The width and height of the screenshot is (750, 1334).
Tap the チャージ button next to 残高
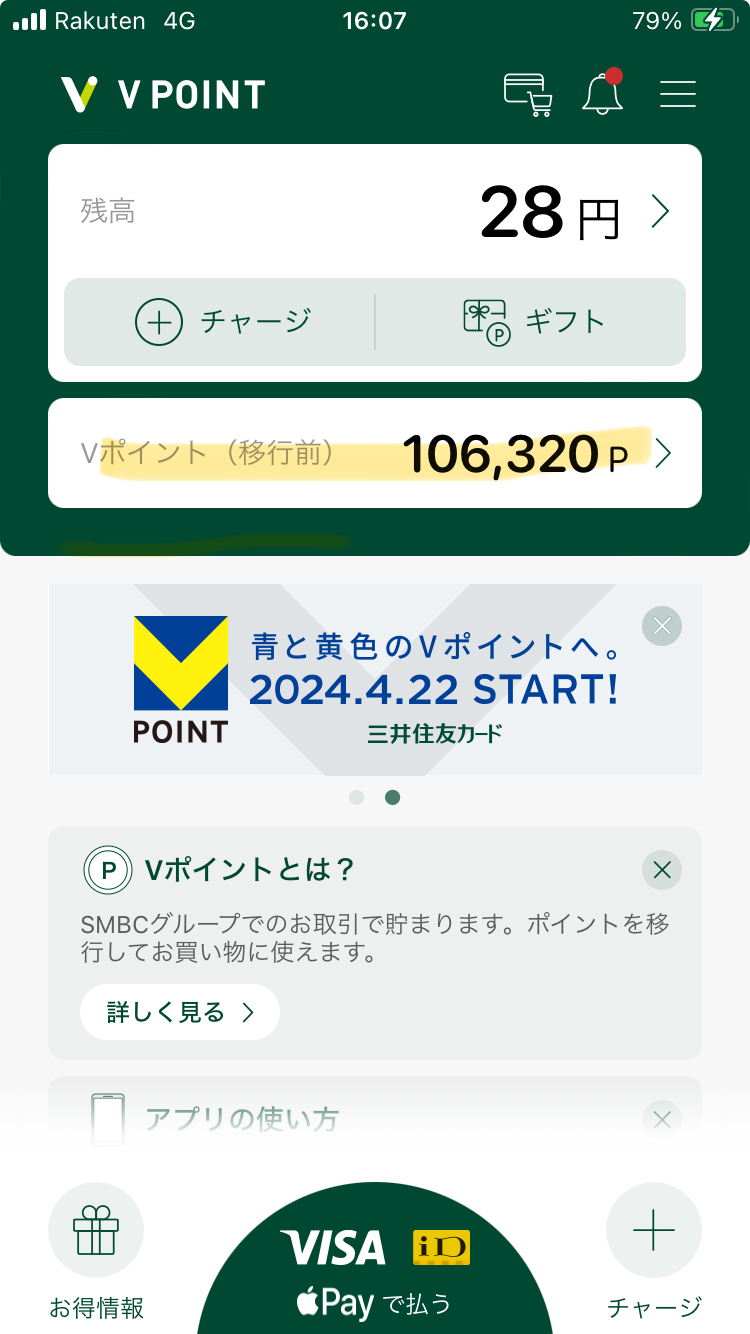tap(218, 322)
